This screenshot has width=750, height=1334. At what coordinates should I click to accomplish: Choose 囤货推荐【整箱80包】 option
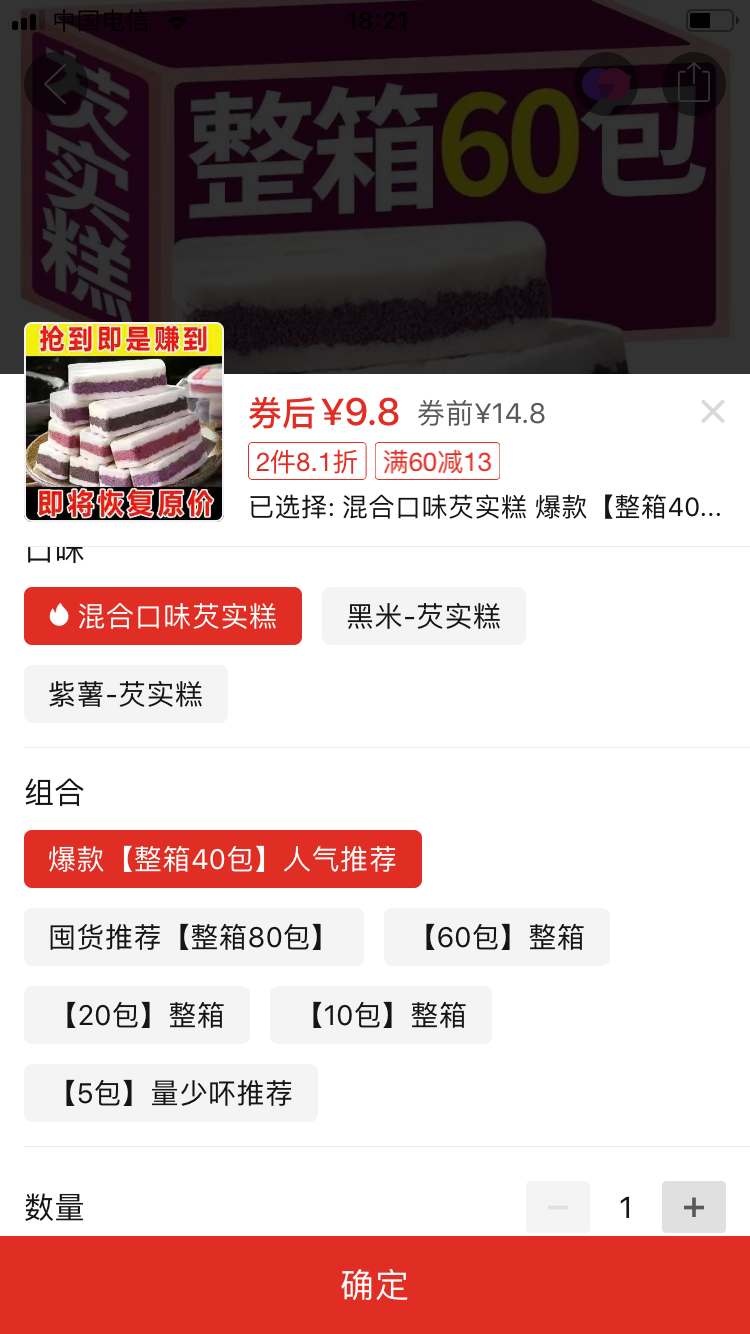193,937
